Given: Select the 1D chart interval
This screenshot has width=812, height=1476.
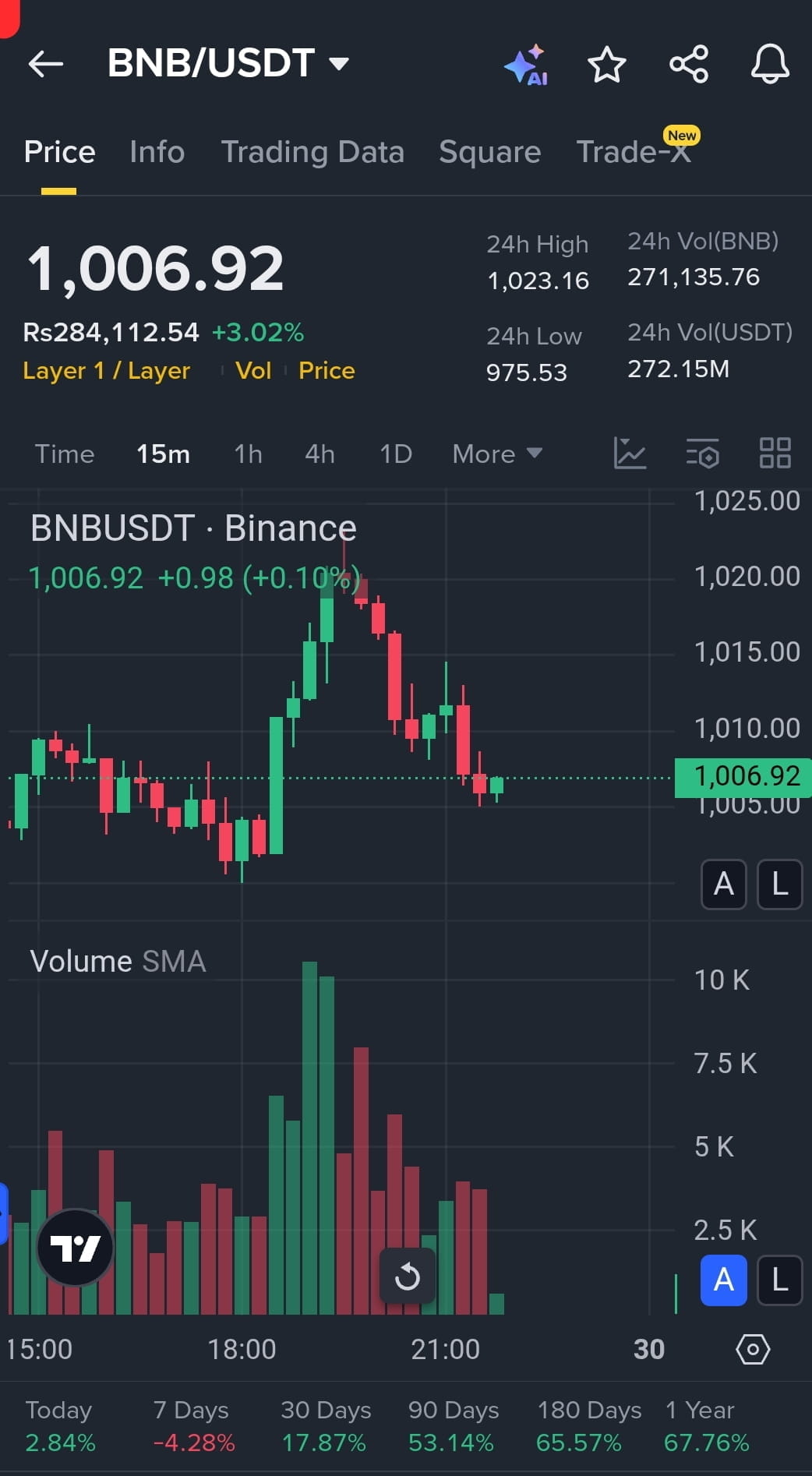Looking at the screenshot, I should tap(395, 454).
